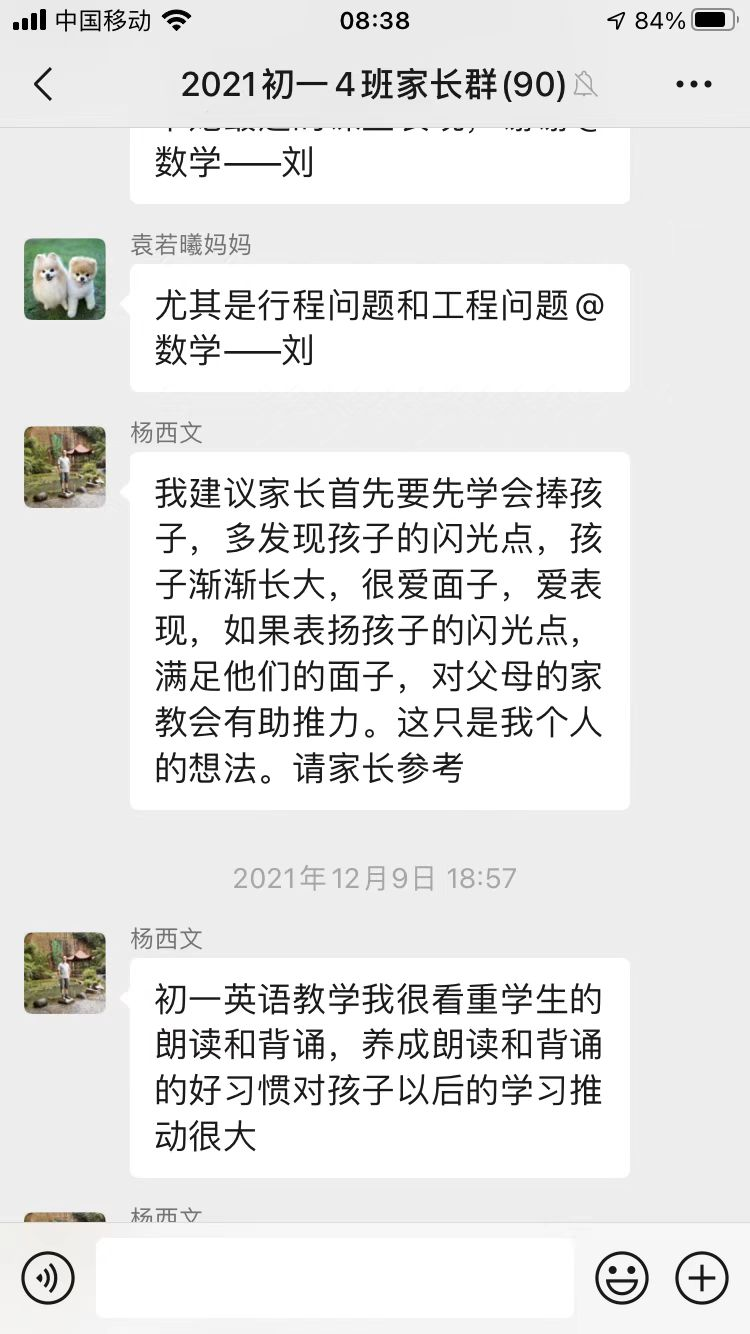The height and width of the screenshot is (1334, 750).
Task: Open 杨西文's avatar beside 我建议家长 message
Action: tap(65, 467)
